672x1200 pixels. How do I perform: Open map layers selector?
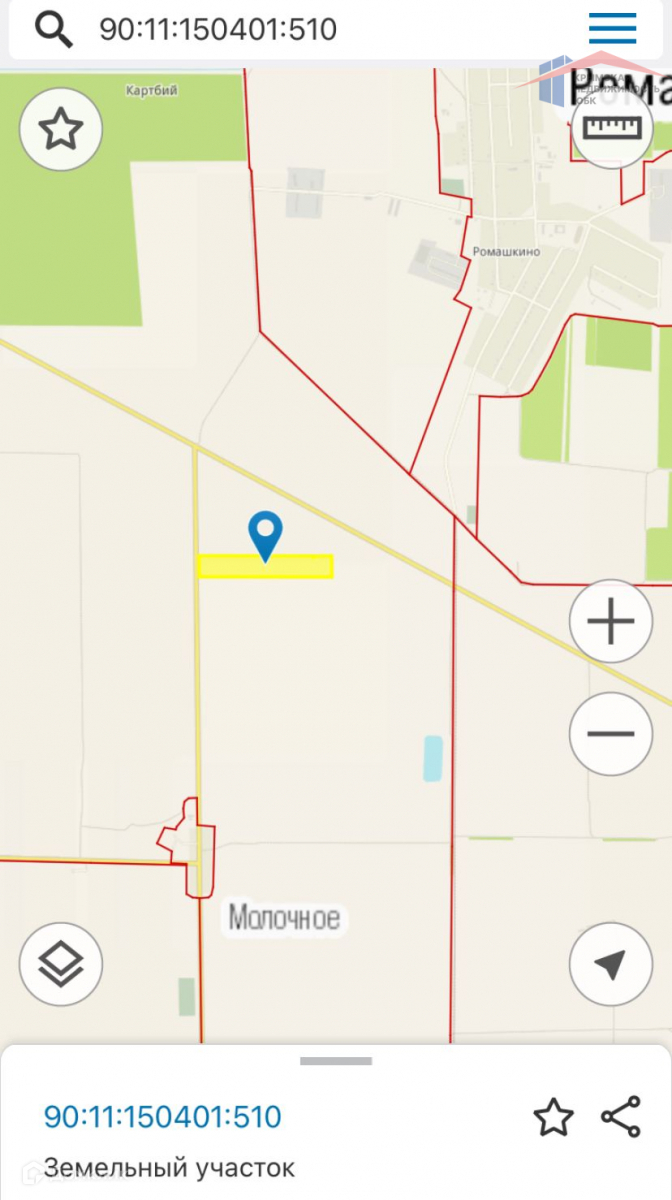click(61, 964)
